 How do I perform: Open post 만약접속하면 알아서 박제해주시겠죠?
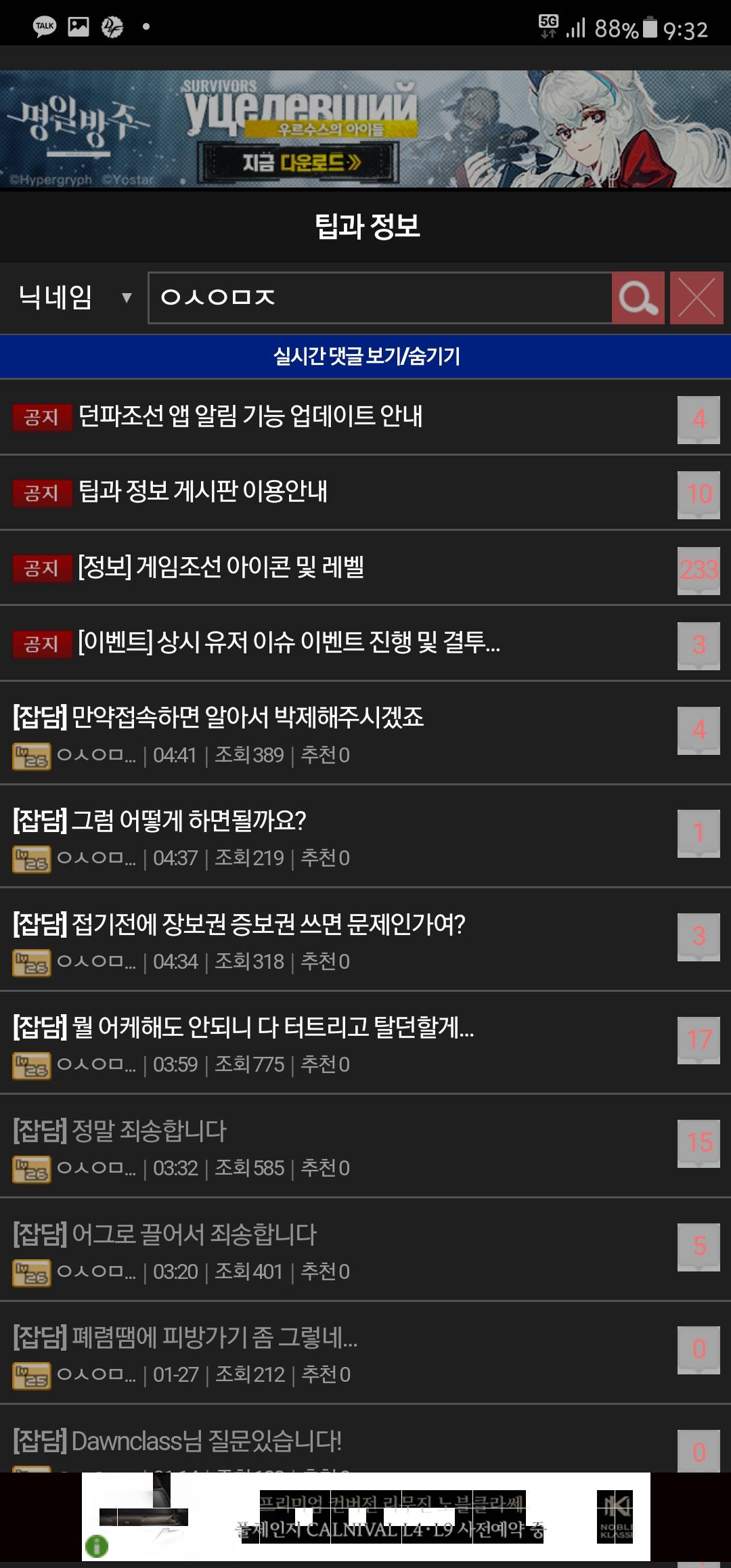pyautogui.click(x=218, y=718)
